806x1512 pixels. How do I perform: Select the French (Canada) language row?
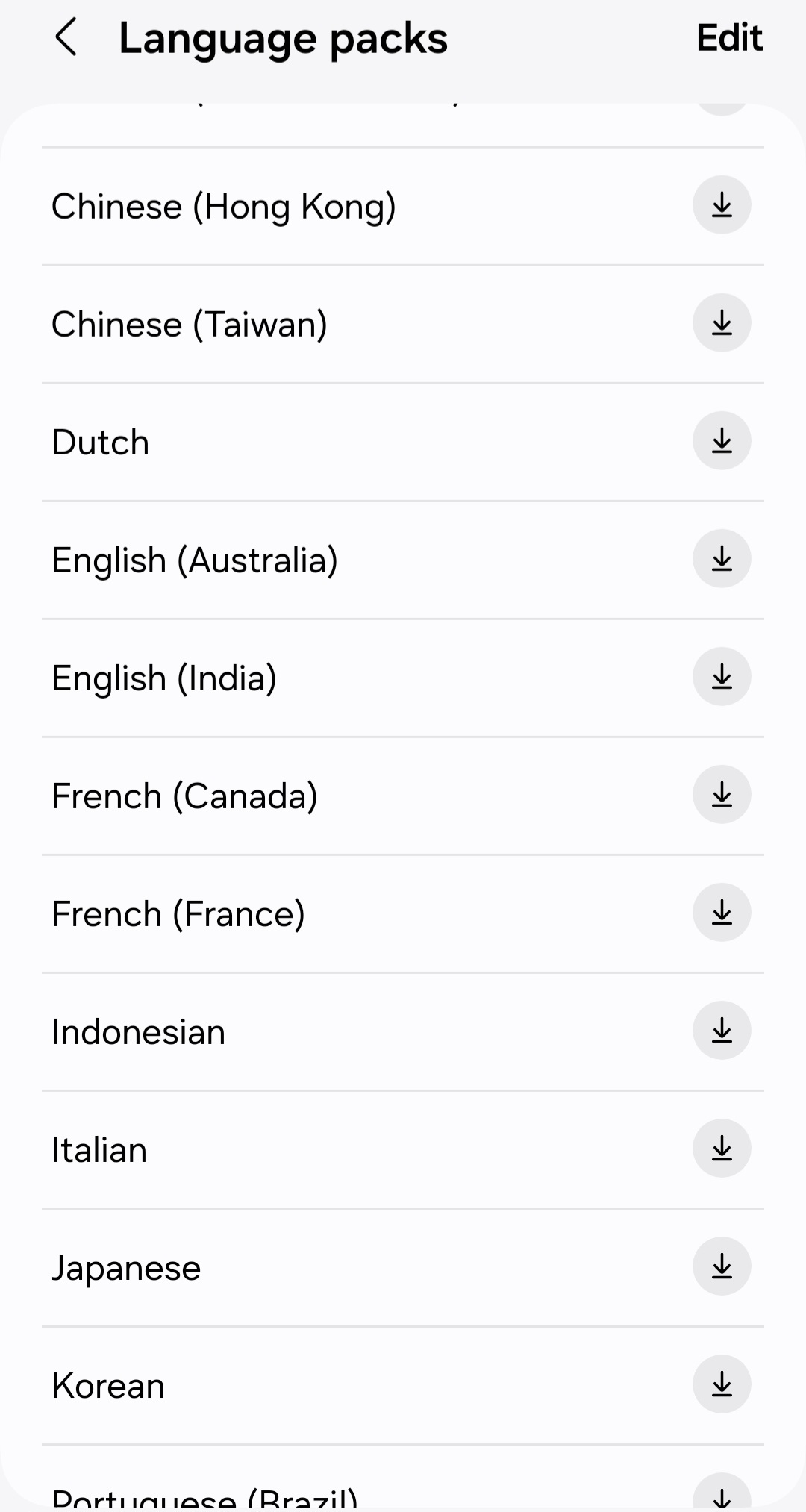point(299,794)
